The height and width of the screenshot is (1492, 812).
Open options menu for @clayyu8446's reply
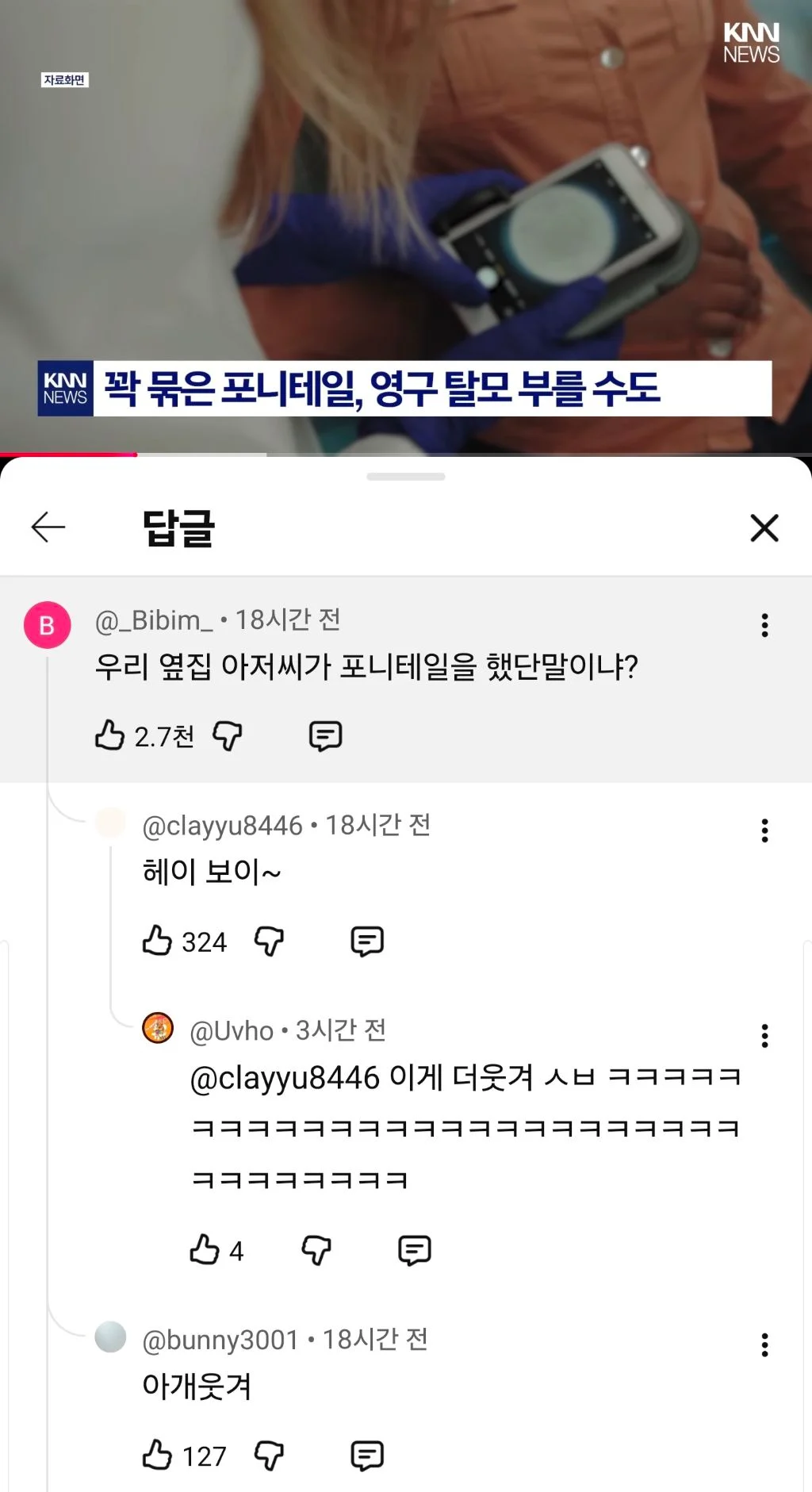pos(764,830)
